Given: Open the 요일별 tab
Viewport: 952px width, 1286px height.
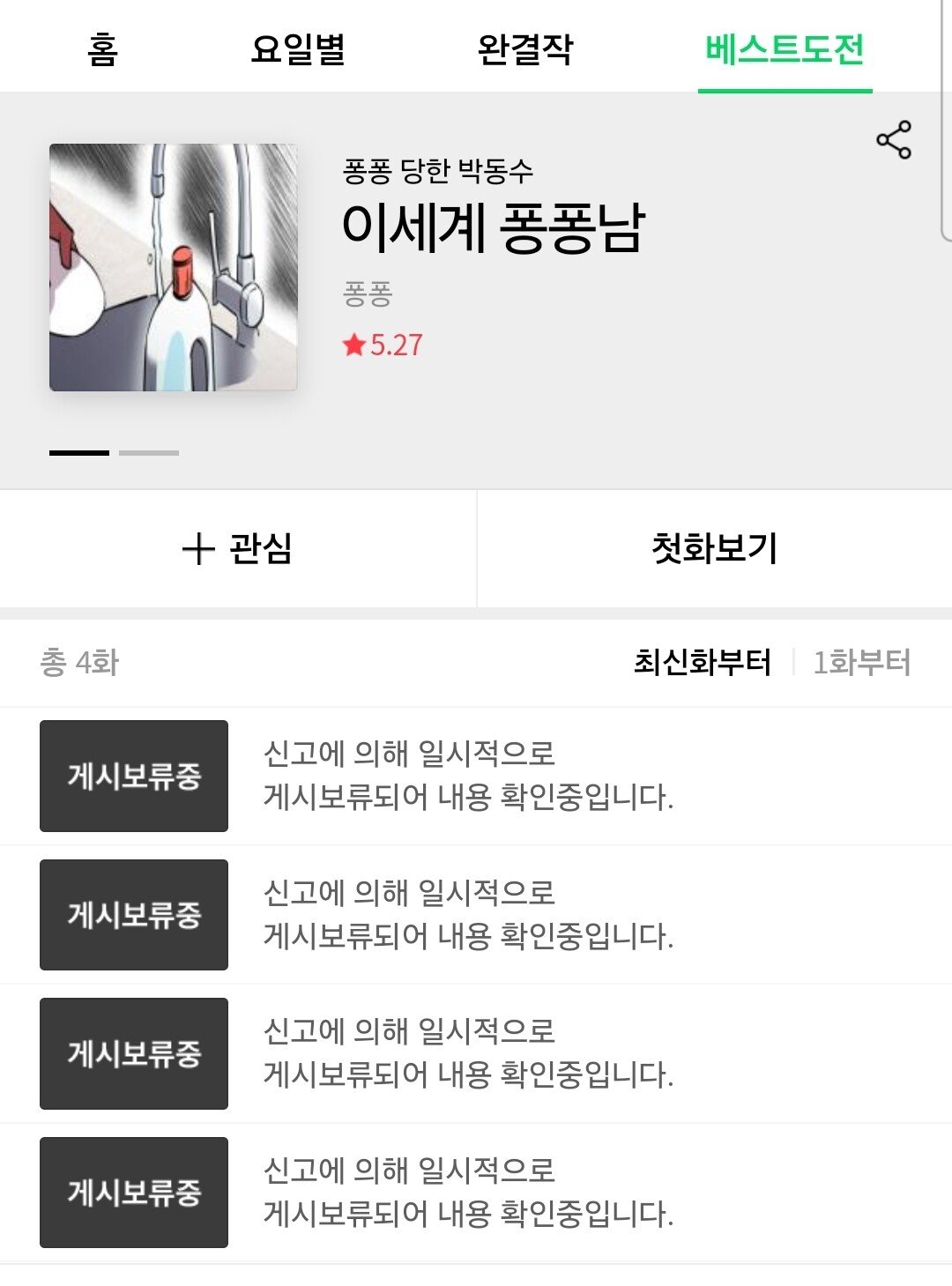Looking at the screenshot, I should [298, 48].
